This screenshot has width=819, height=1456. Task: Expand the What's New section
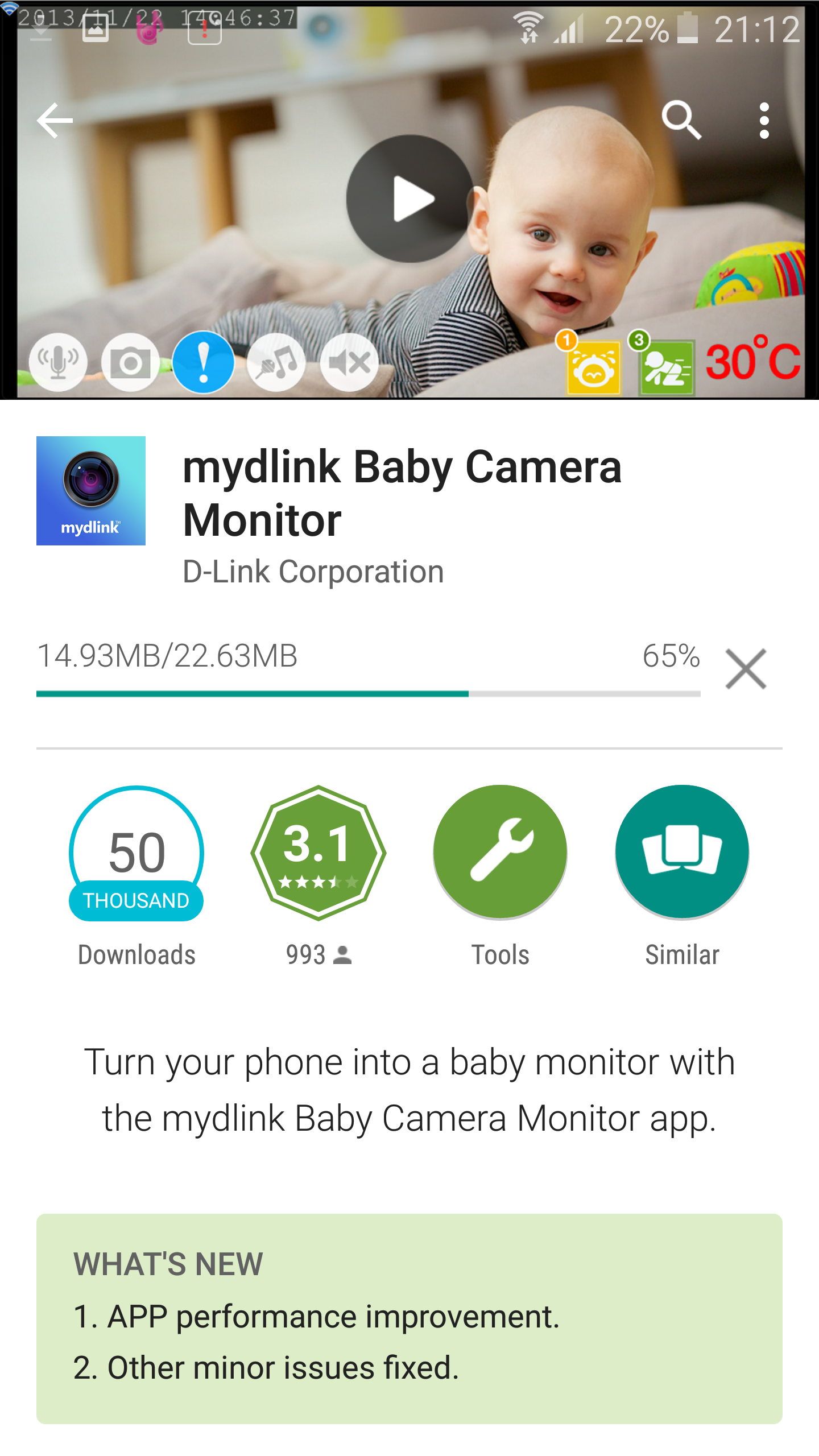coord(409,1318)
